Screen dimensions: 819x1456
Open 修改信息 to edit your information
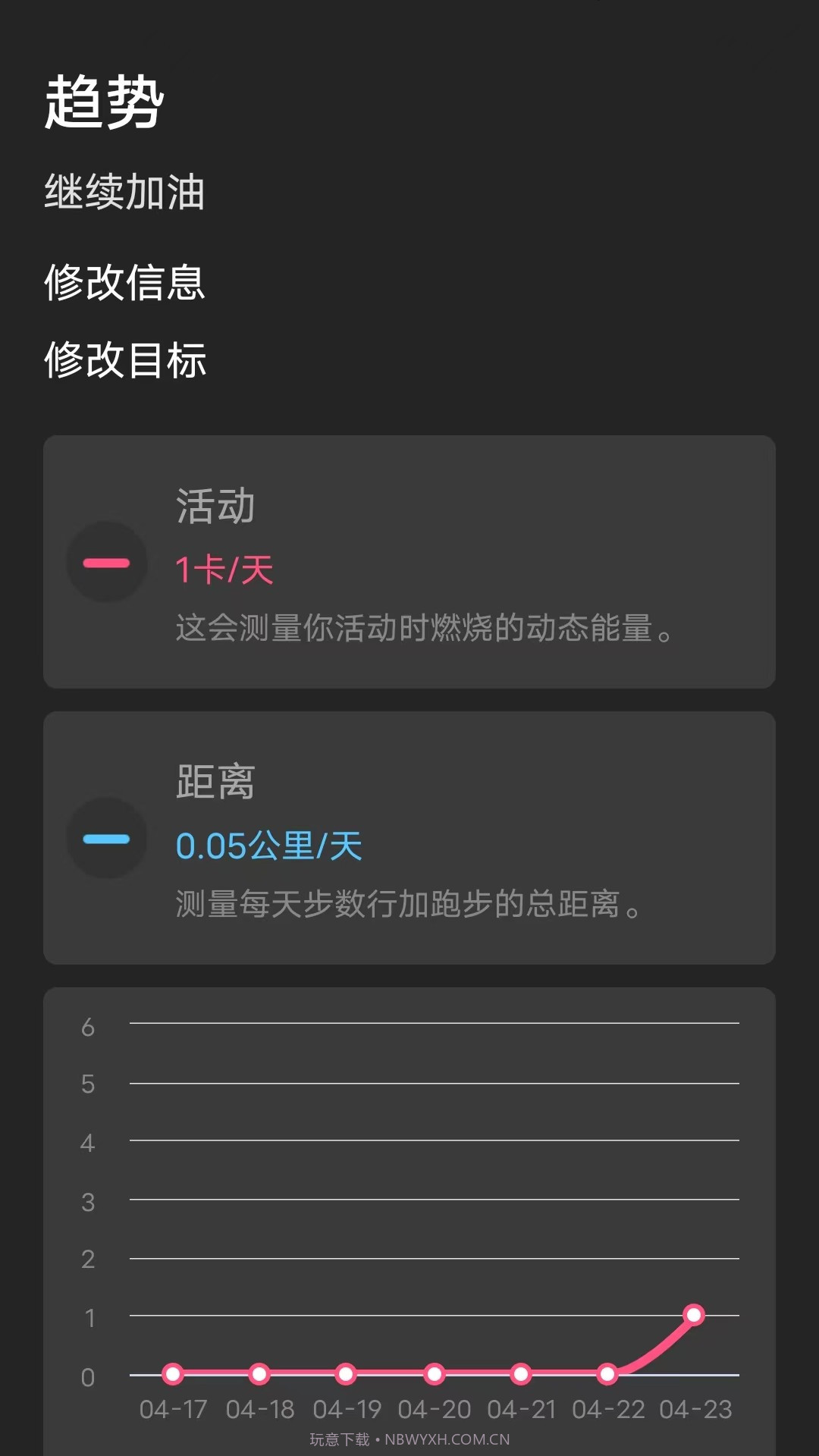pyautogui.click(x=125, y=284)
